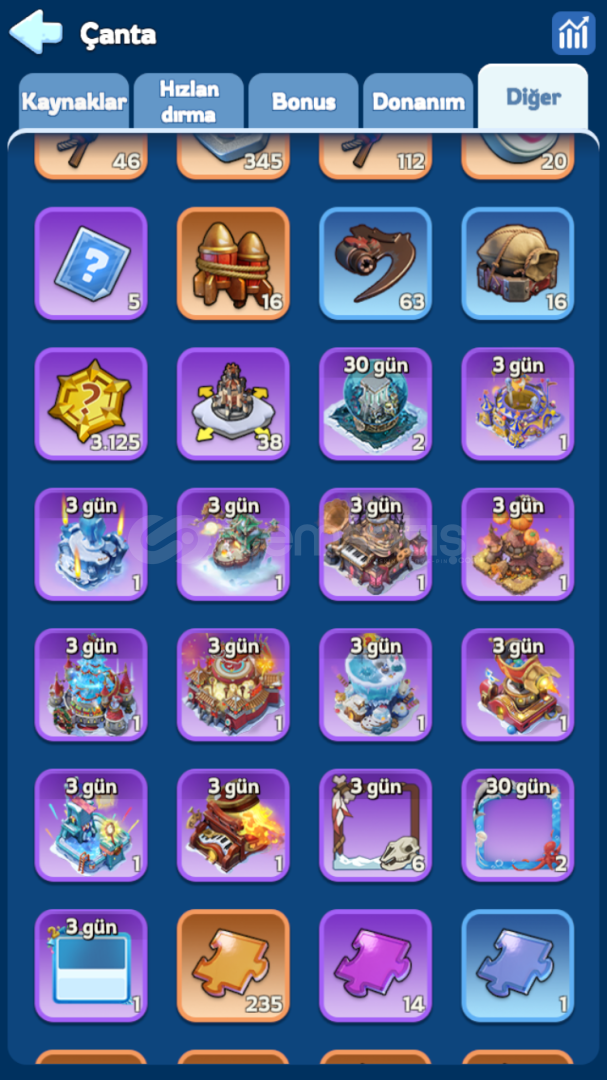Select the 3 gün blue nameplate item

pyautogui.click(x=91, y=966)
